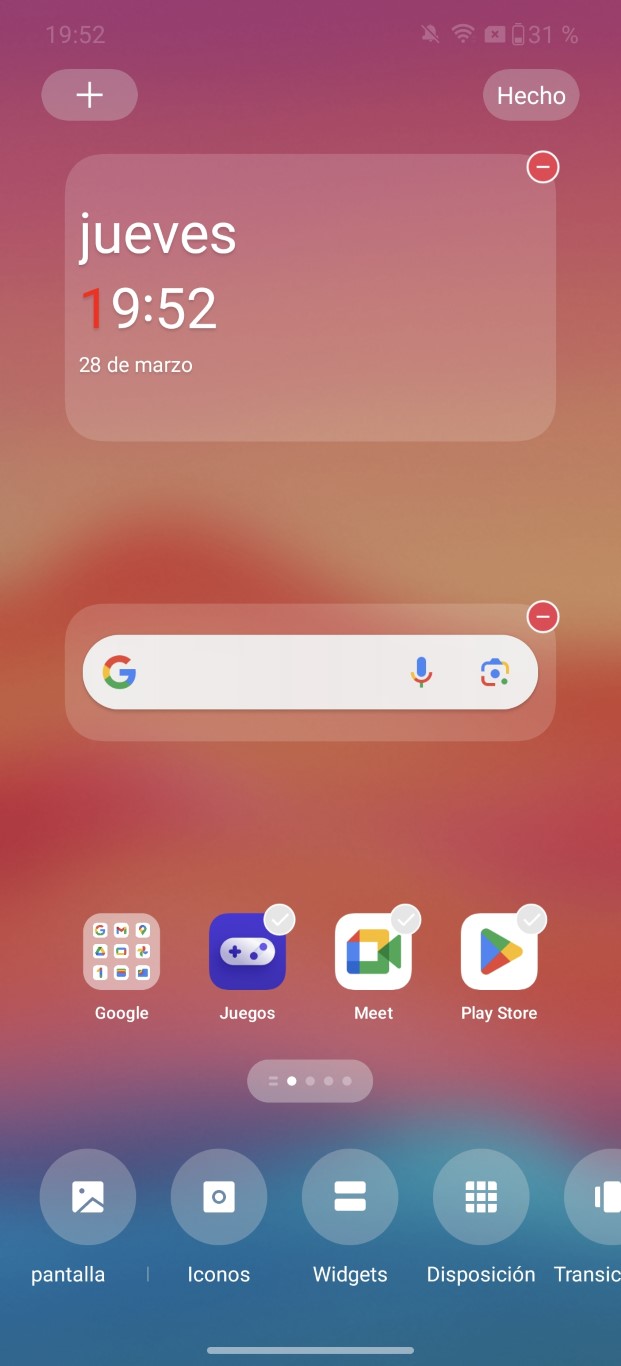This screenshot has width=621, height=1366.
Task: Select the Play Store app checkbox
Action: (531, 918)
